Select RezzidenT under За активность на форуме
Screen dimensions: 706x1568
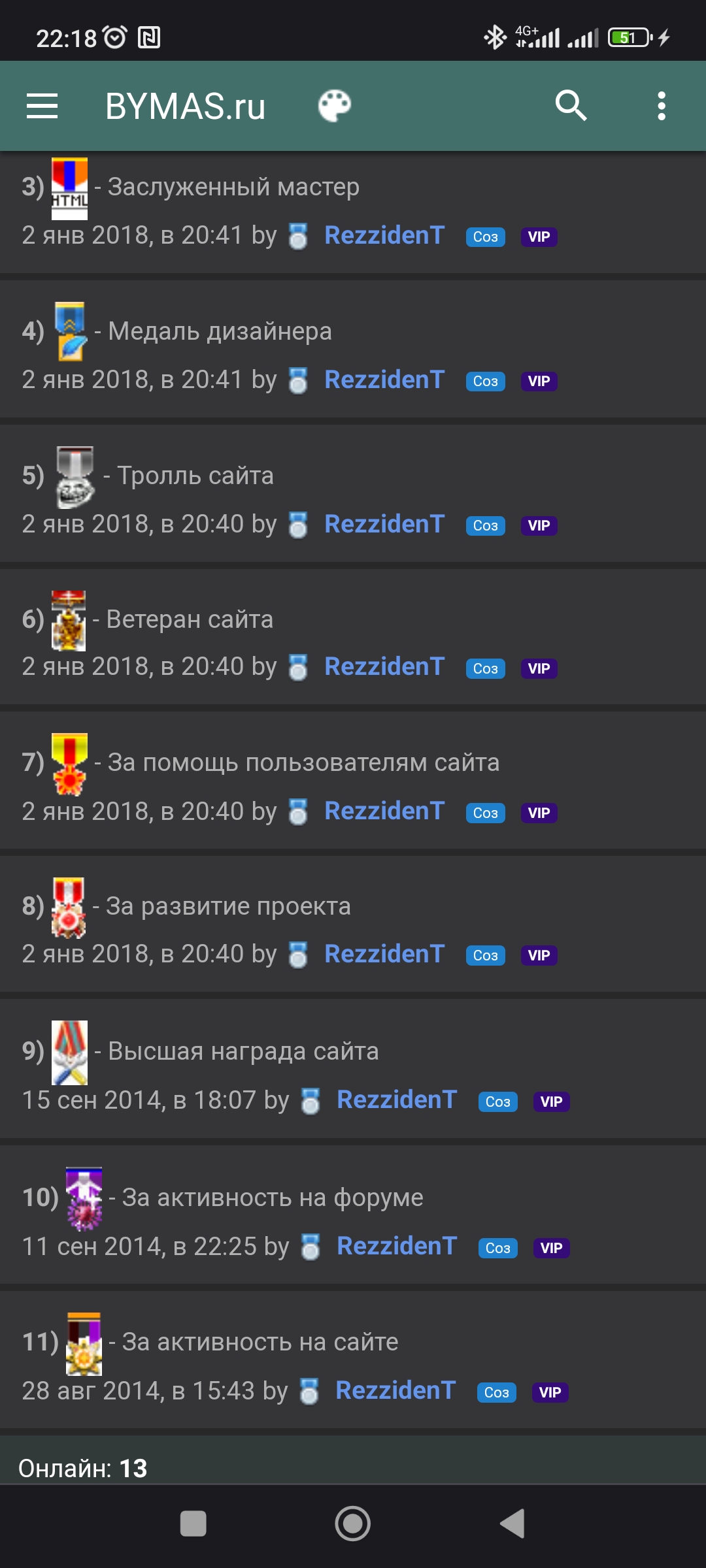click(397, 1247)
